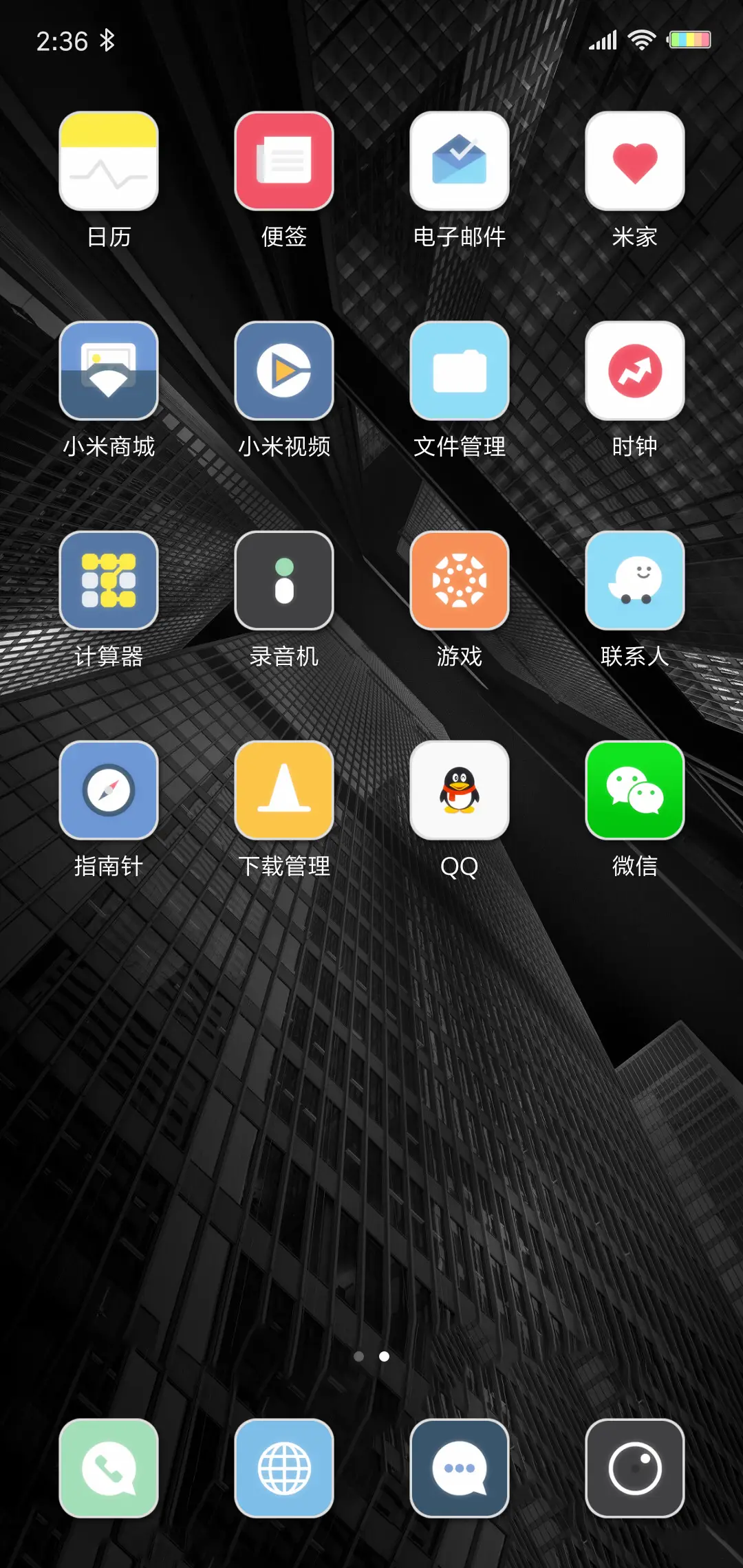Open the 米家 Mi Home app
The width and height of the screenshot is (743, 1568).
634,163
